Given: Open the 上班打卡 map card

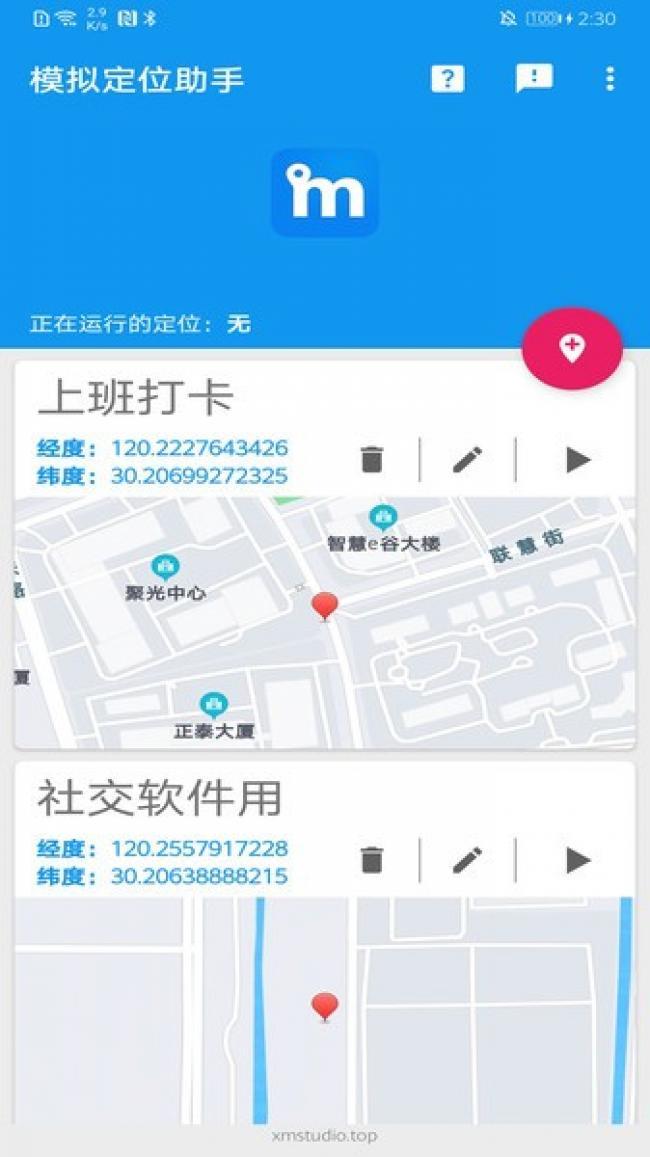Looking at the screenshot, I should click(324, 620).
